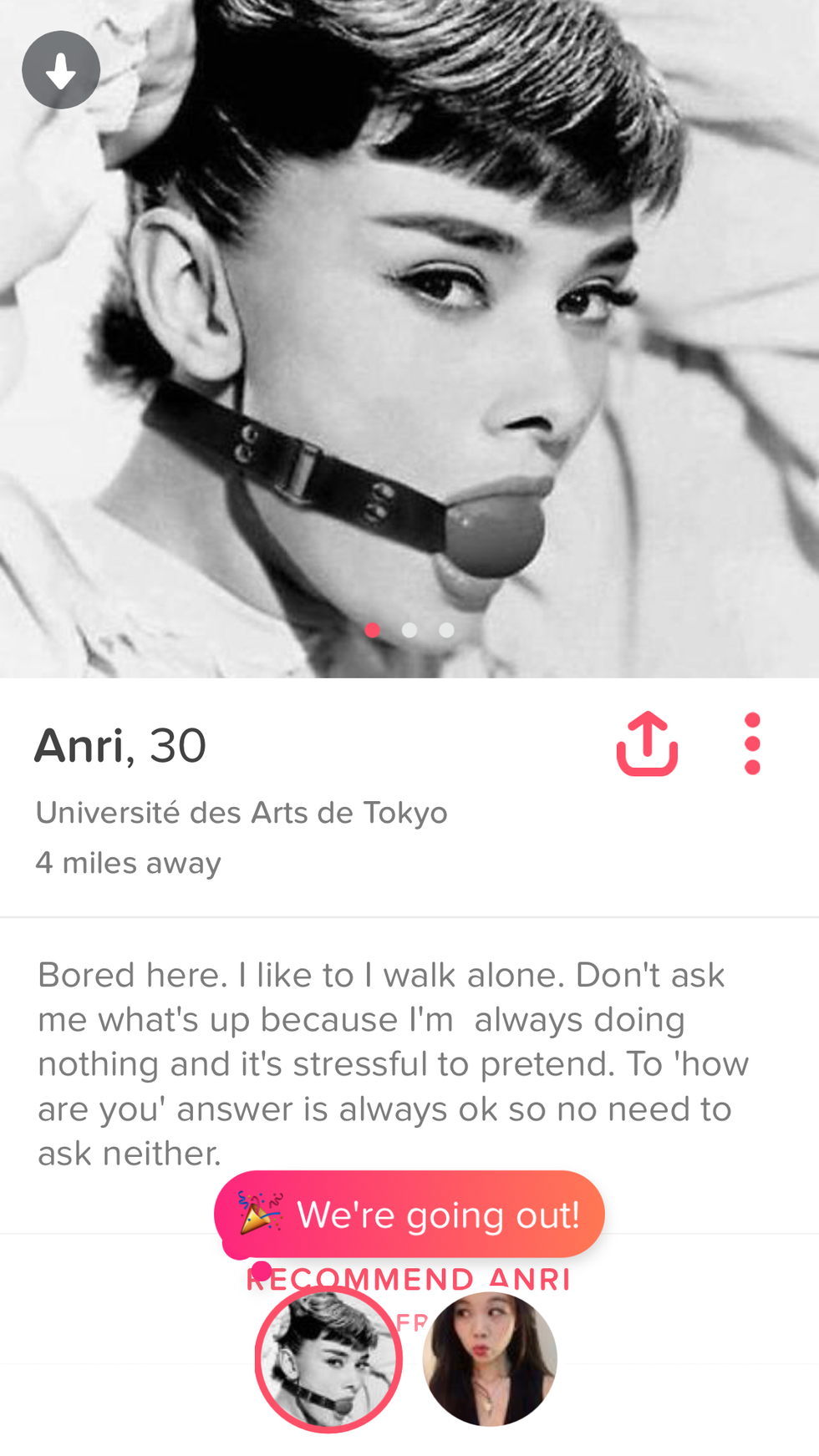The width and height of the screenshot is (819, 1456).
Task: View the profile photo full size
Action: [x=409, y=334]
